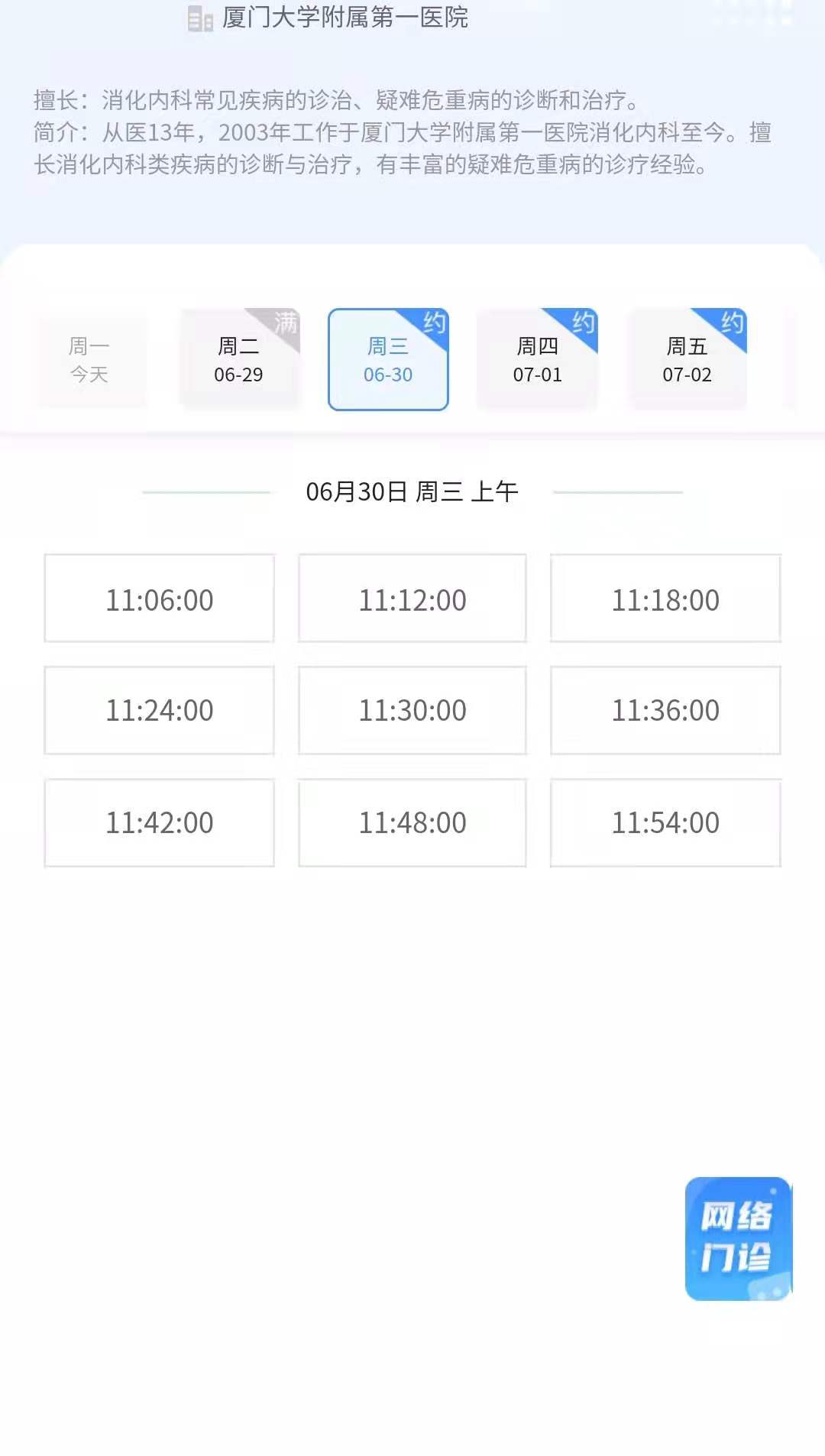This screenshot has height=1456, width=825.
Task: Switch to Thursday 07-01 date
Action: [x=537, y=359]
